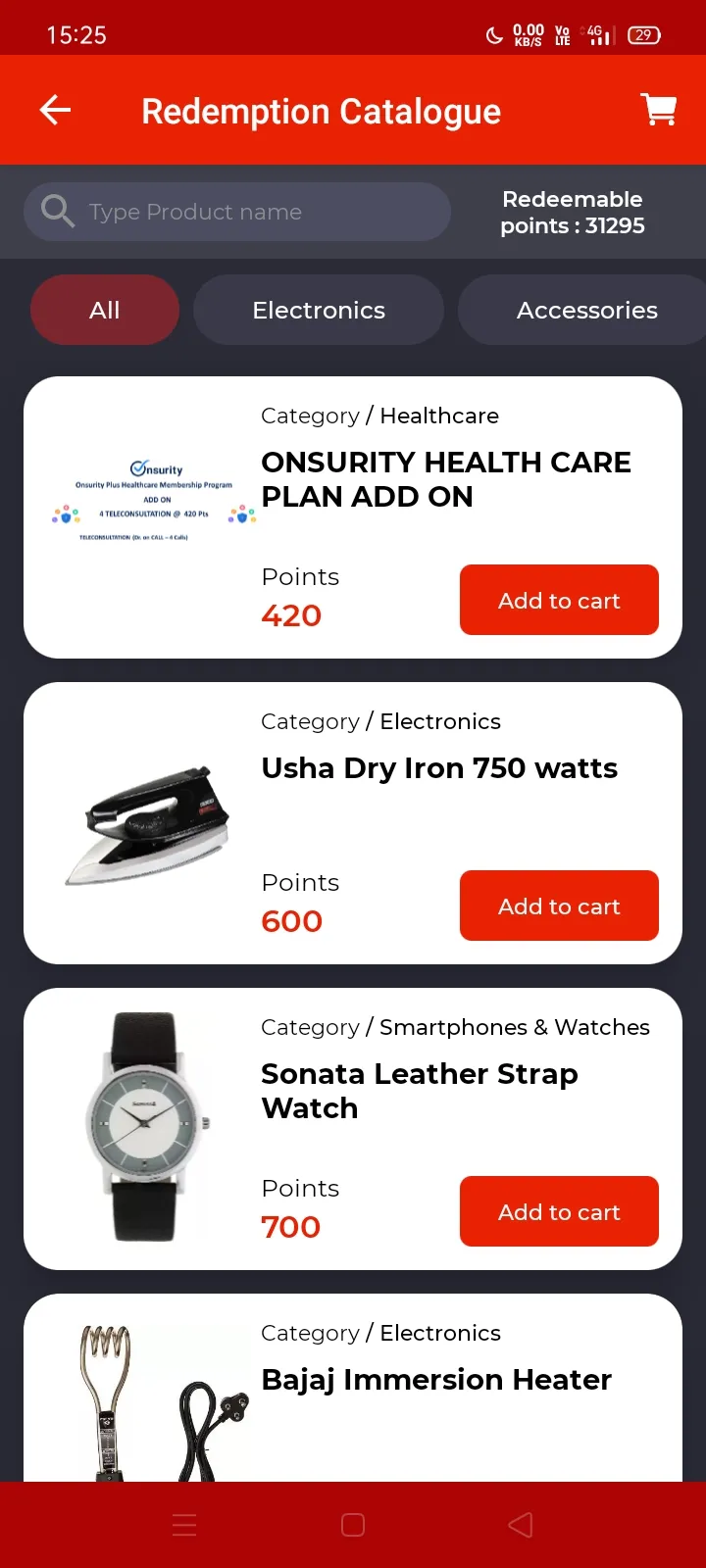Open the shopping cart icon

(x=659, y=110)
